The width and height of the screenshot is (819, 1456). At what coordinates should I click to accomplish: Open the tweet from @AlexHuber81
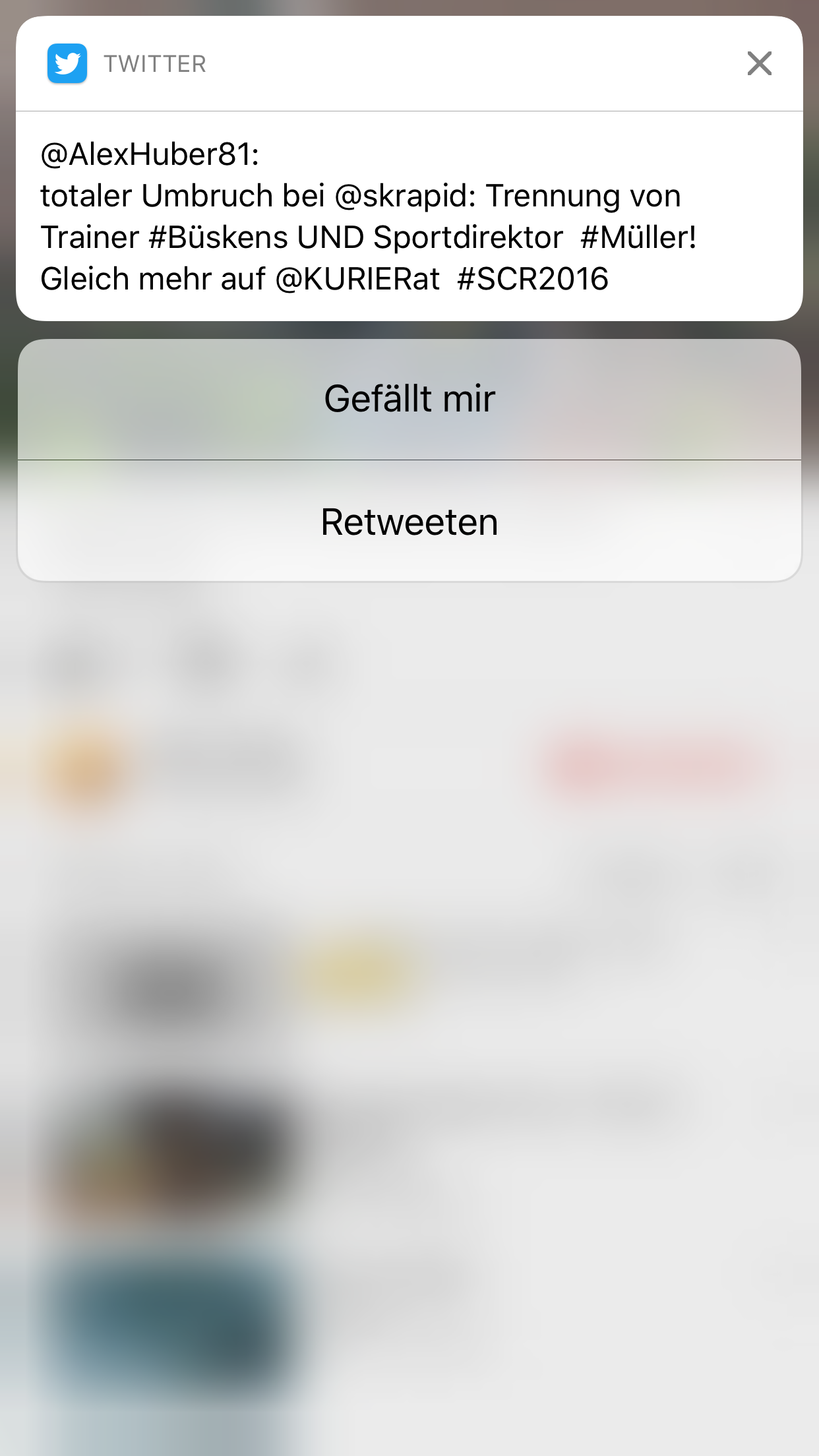pyautogui.click(x=409, y=216)
